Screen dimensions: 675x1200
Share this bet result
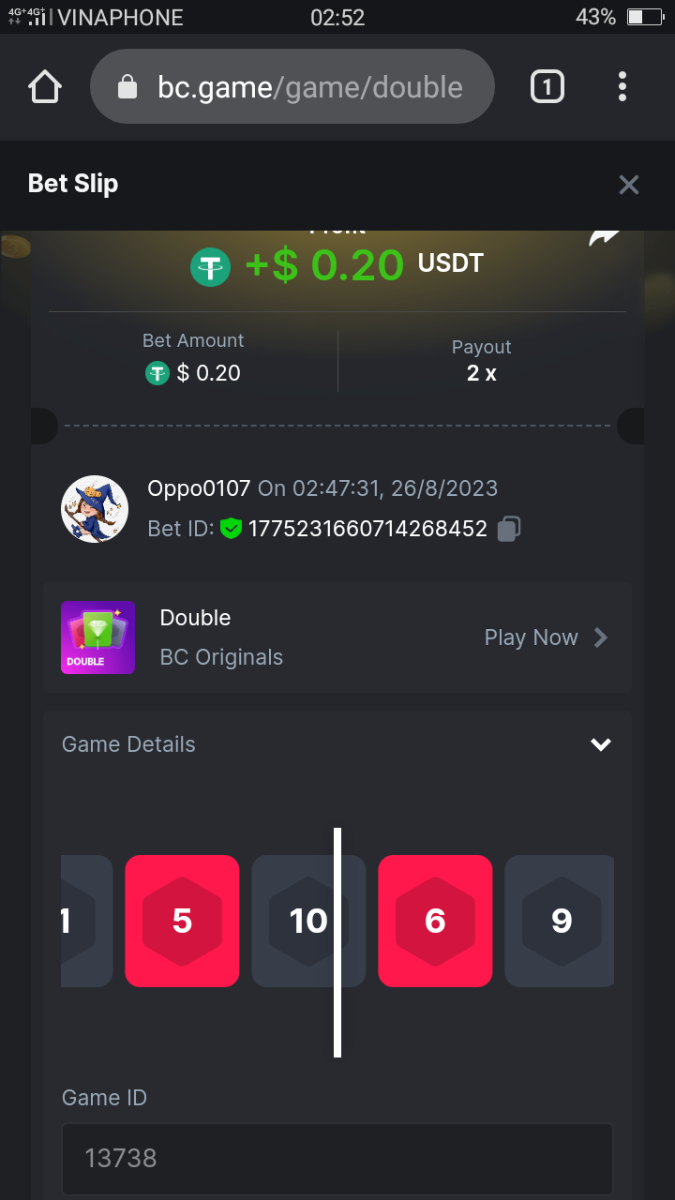coord(603,238)
